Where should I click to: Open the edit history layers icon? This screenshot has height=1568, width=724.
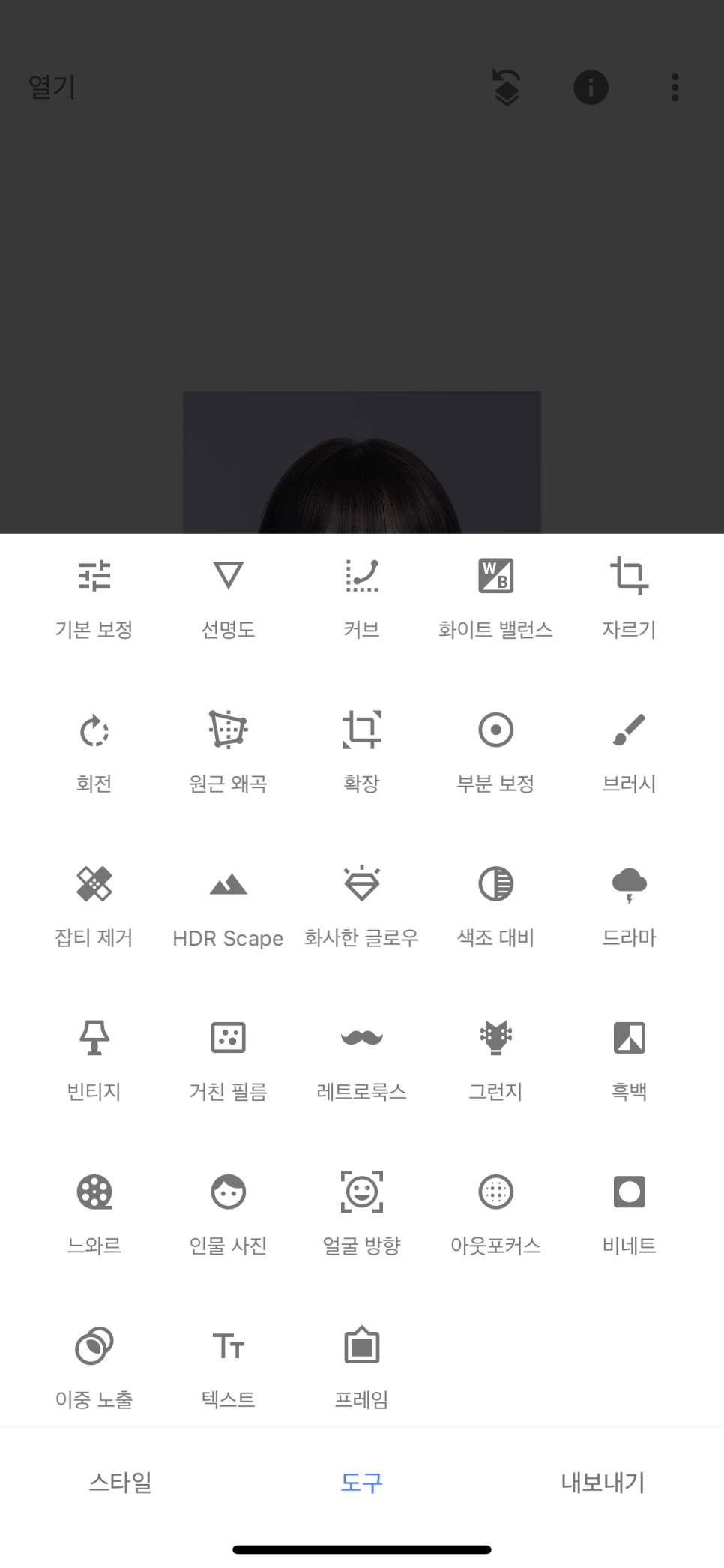(x=507, y=88)
